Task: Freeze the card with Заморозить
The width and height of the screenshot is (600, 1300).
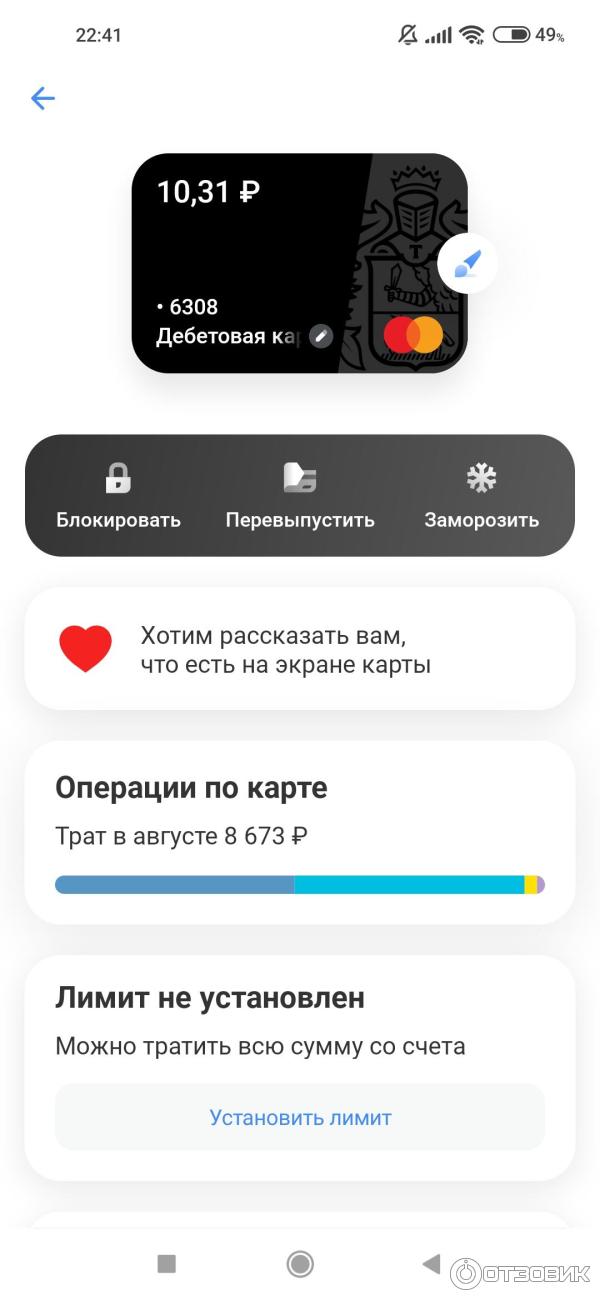Action: point(481,496)
